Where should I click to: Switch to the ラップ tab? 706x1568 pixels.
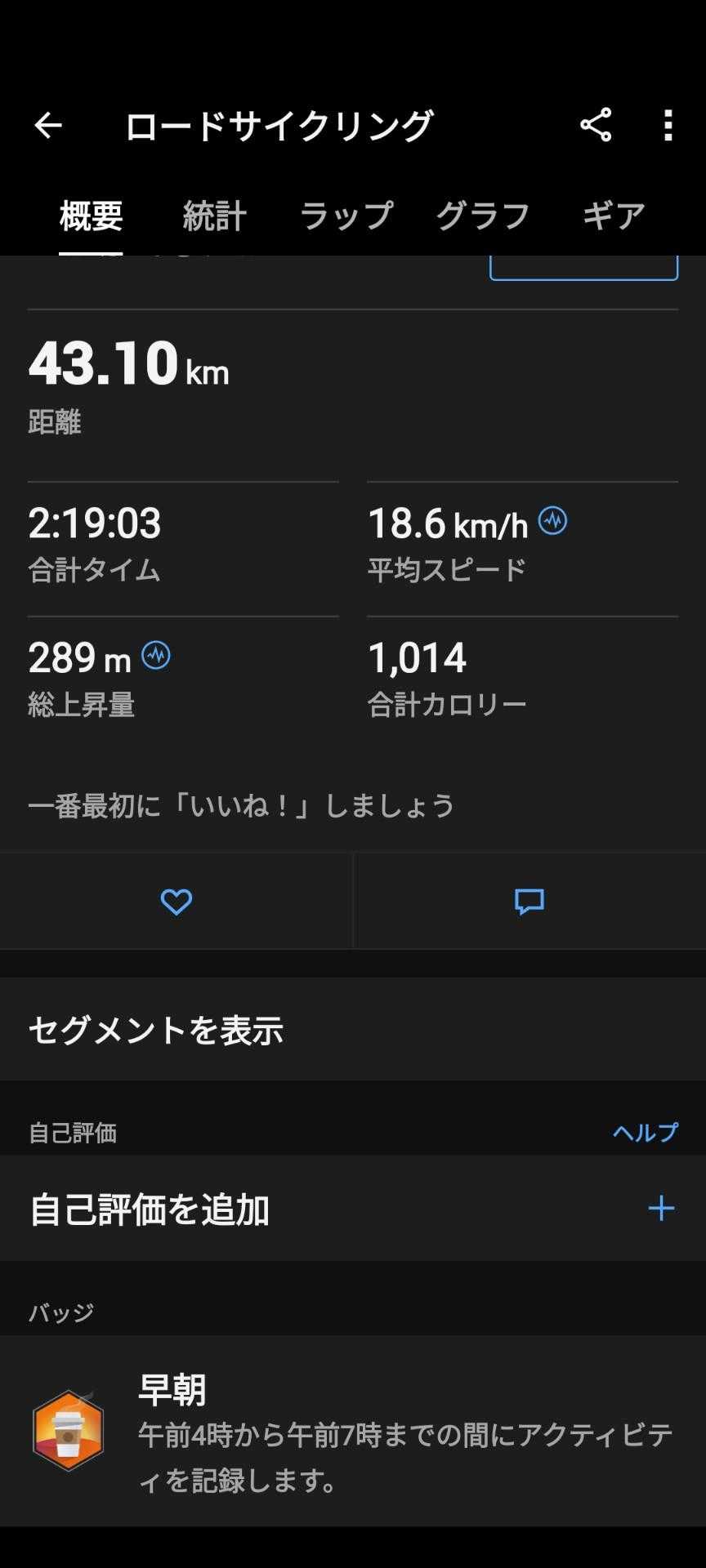point(346,216)
